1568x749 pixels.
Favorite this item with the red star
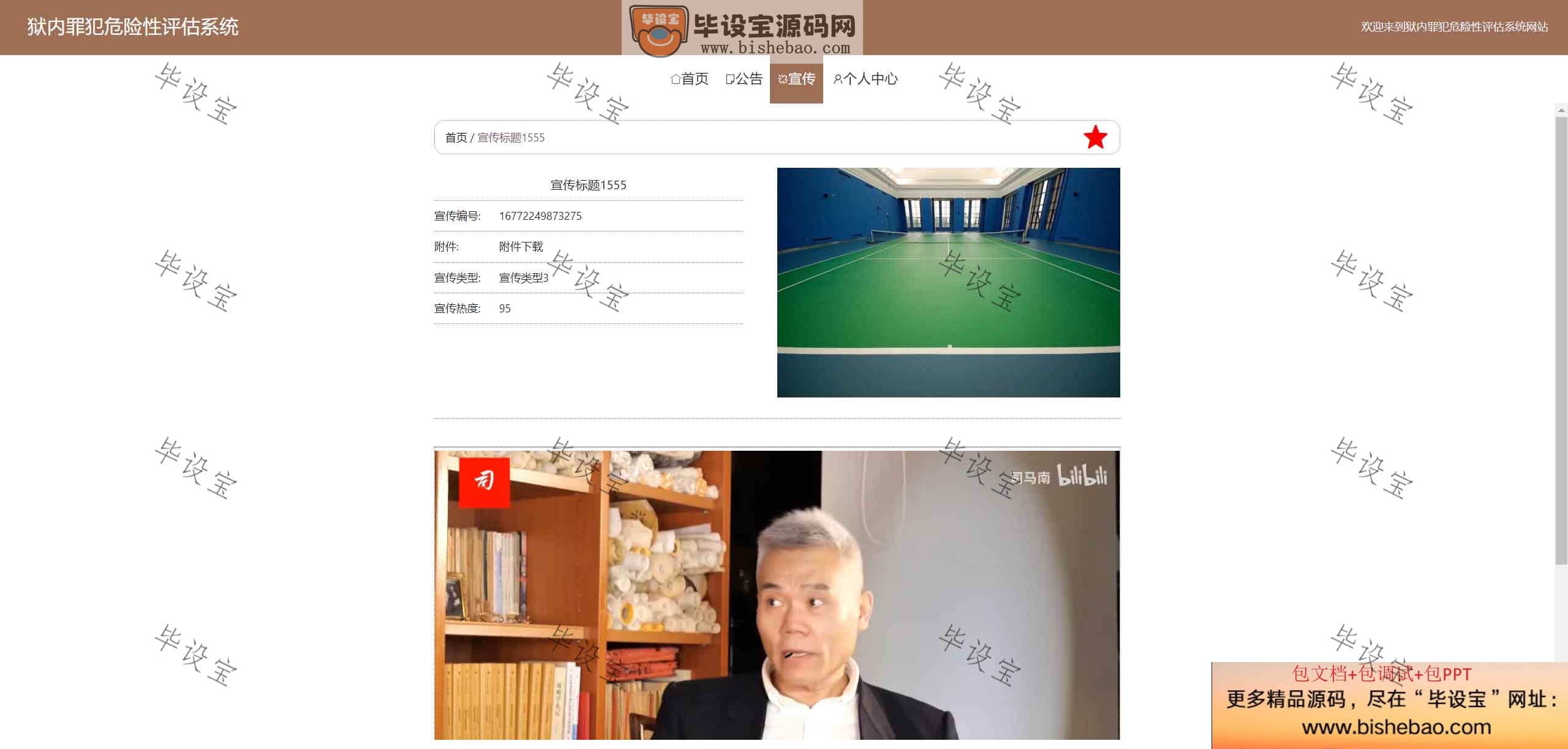click(1095, 137)
